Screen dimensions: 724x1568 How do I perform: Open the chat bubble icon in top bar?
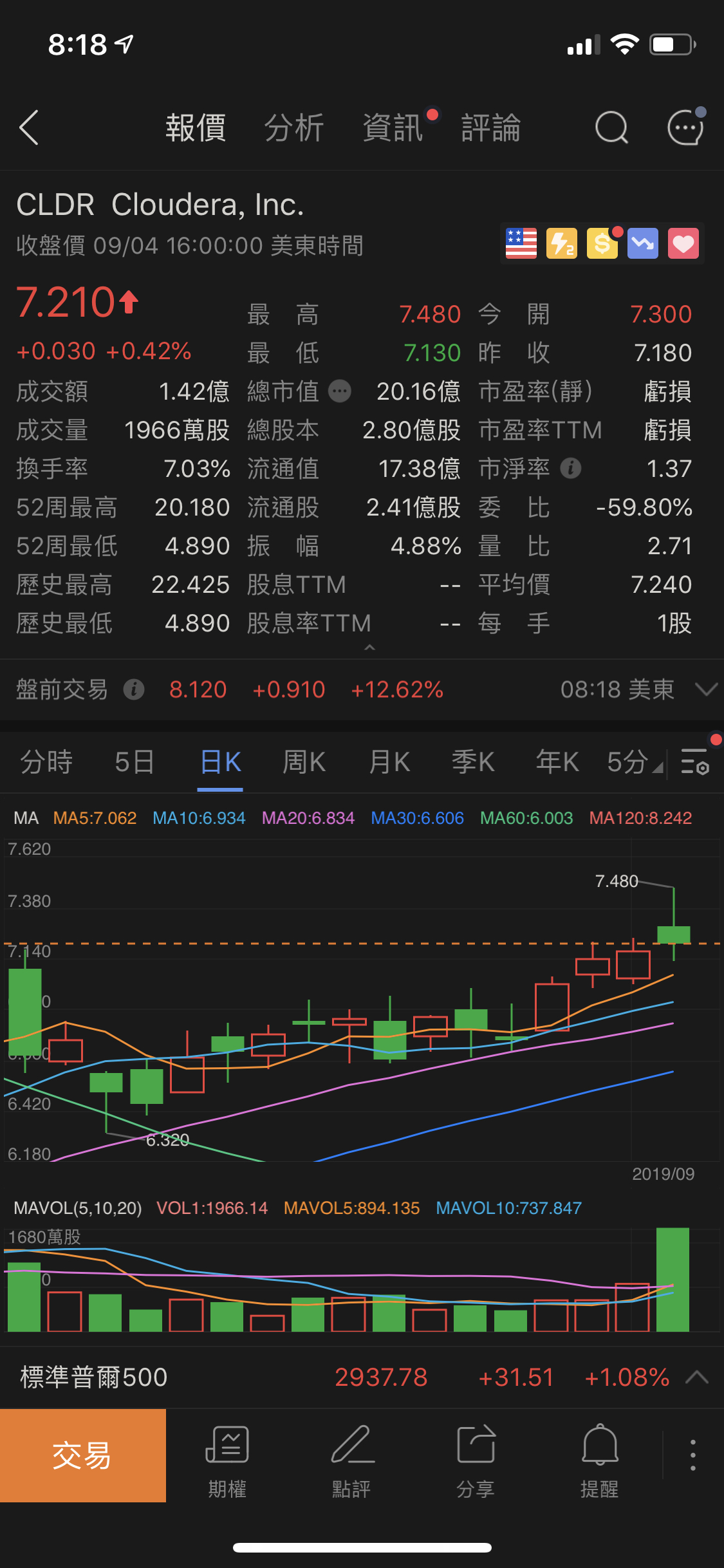click(x=684, y=127)
